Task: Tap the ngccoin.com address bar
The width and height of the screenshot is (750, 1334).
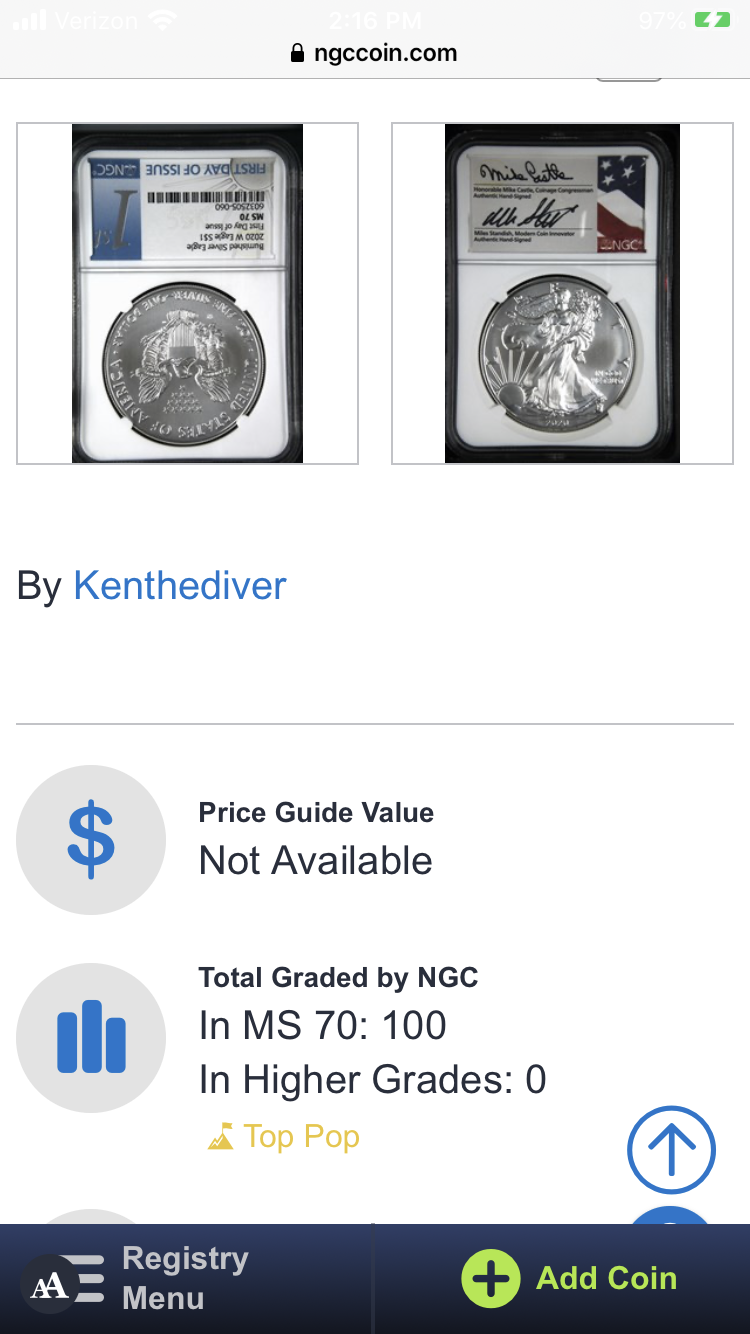Action: 375,53
